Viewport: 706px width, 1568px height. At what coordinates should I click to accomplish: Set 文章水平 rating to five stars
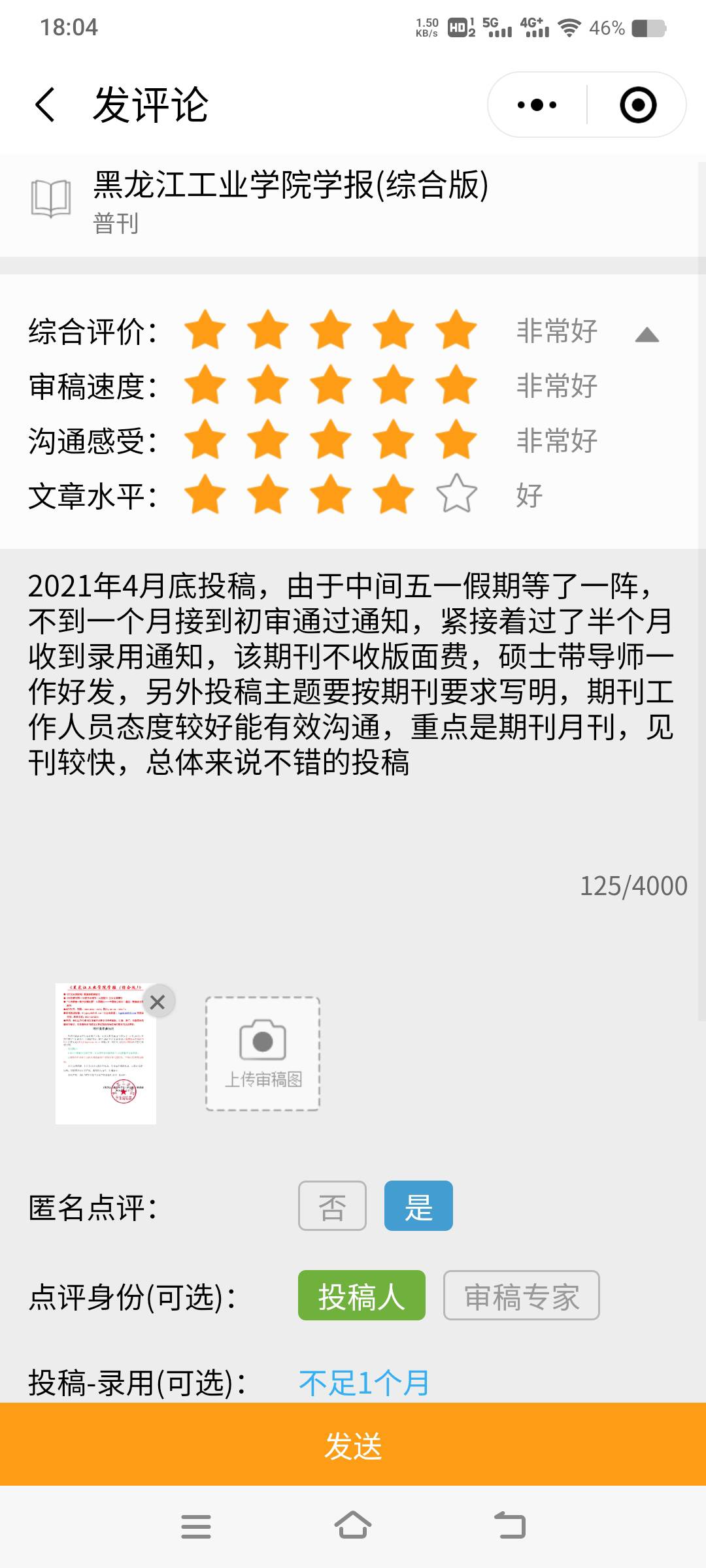pyautogui.click(x=456, y=495)
